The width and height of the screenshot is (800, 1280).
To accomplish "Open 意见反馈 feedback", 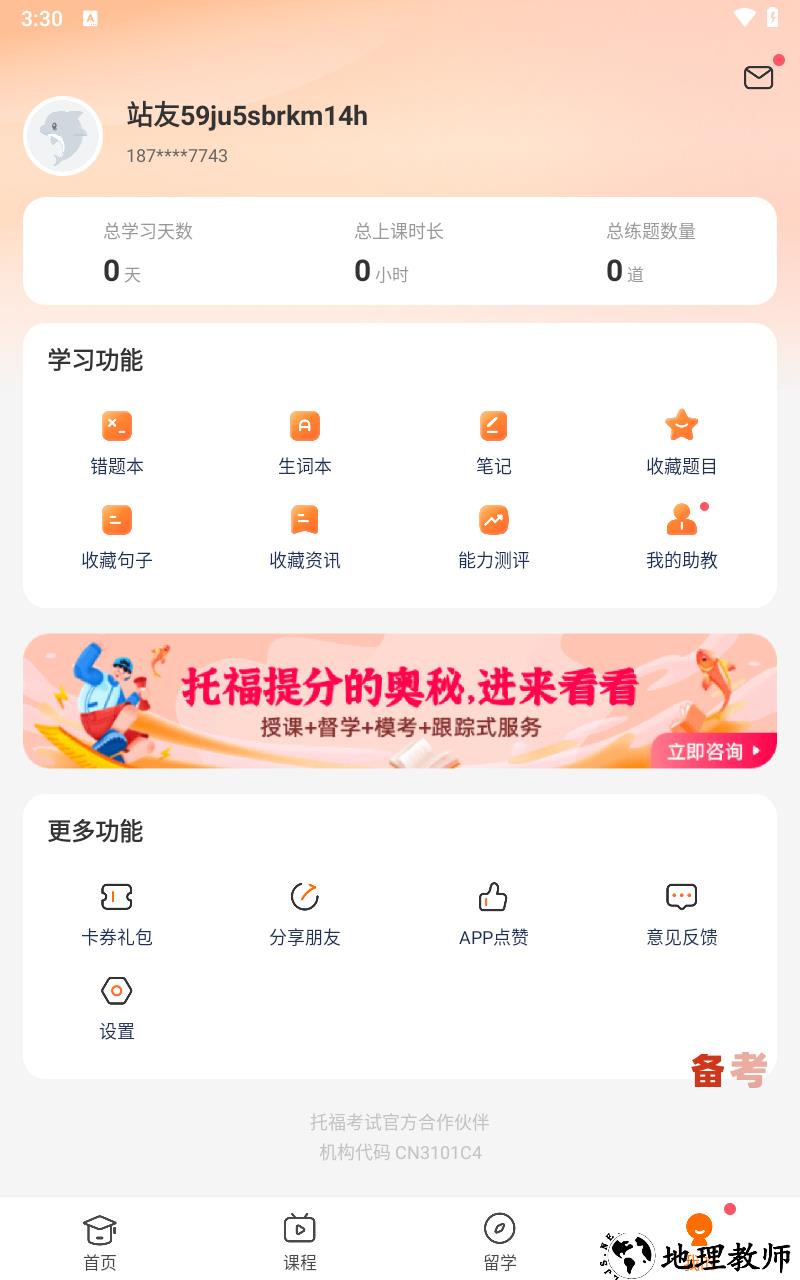I will click(x=681, y=912).
